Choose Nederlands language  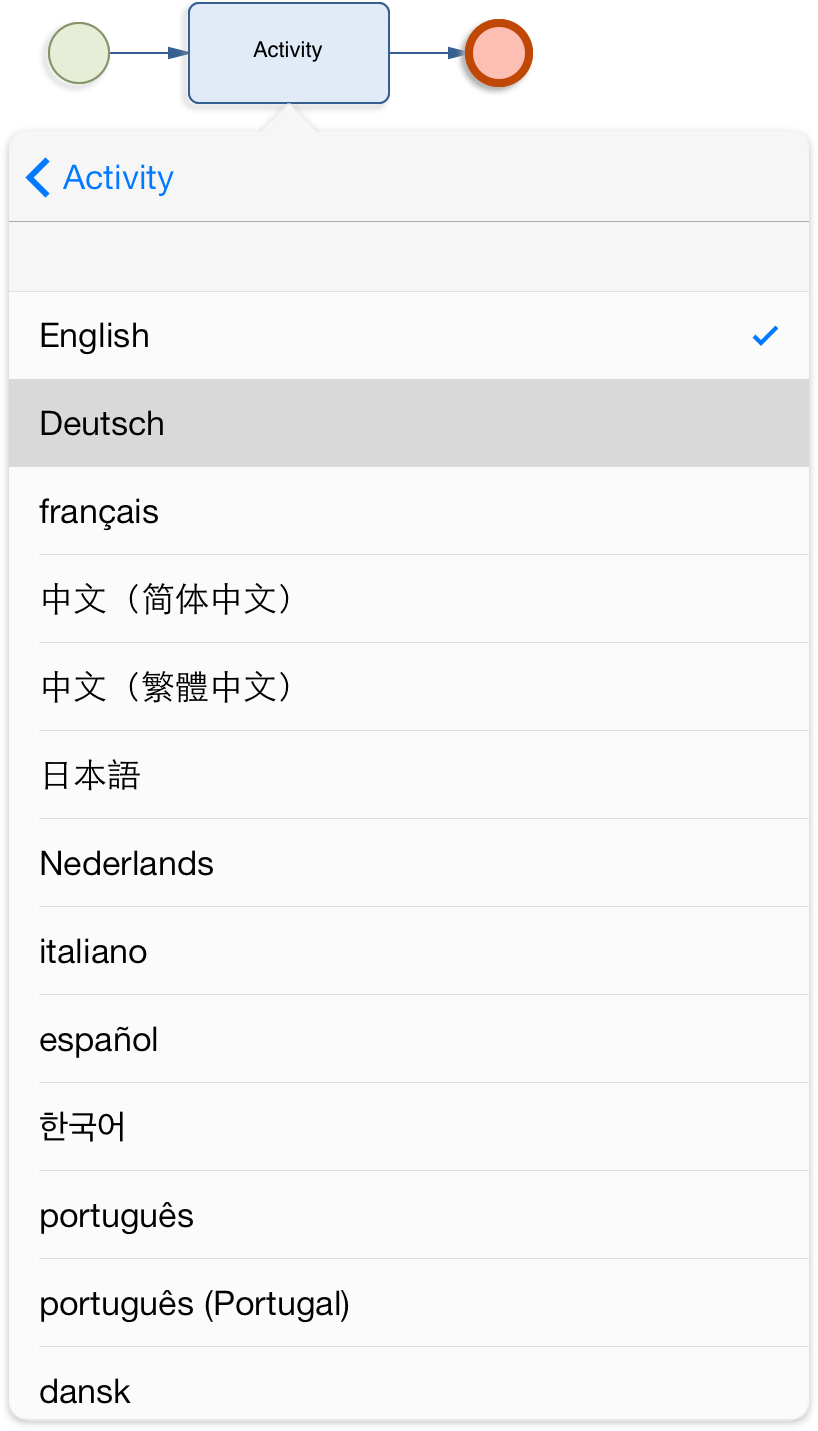click(x=409, y=863)
